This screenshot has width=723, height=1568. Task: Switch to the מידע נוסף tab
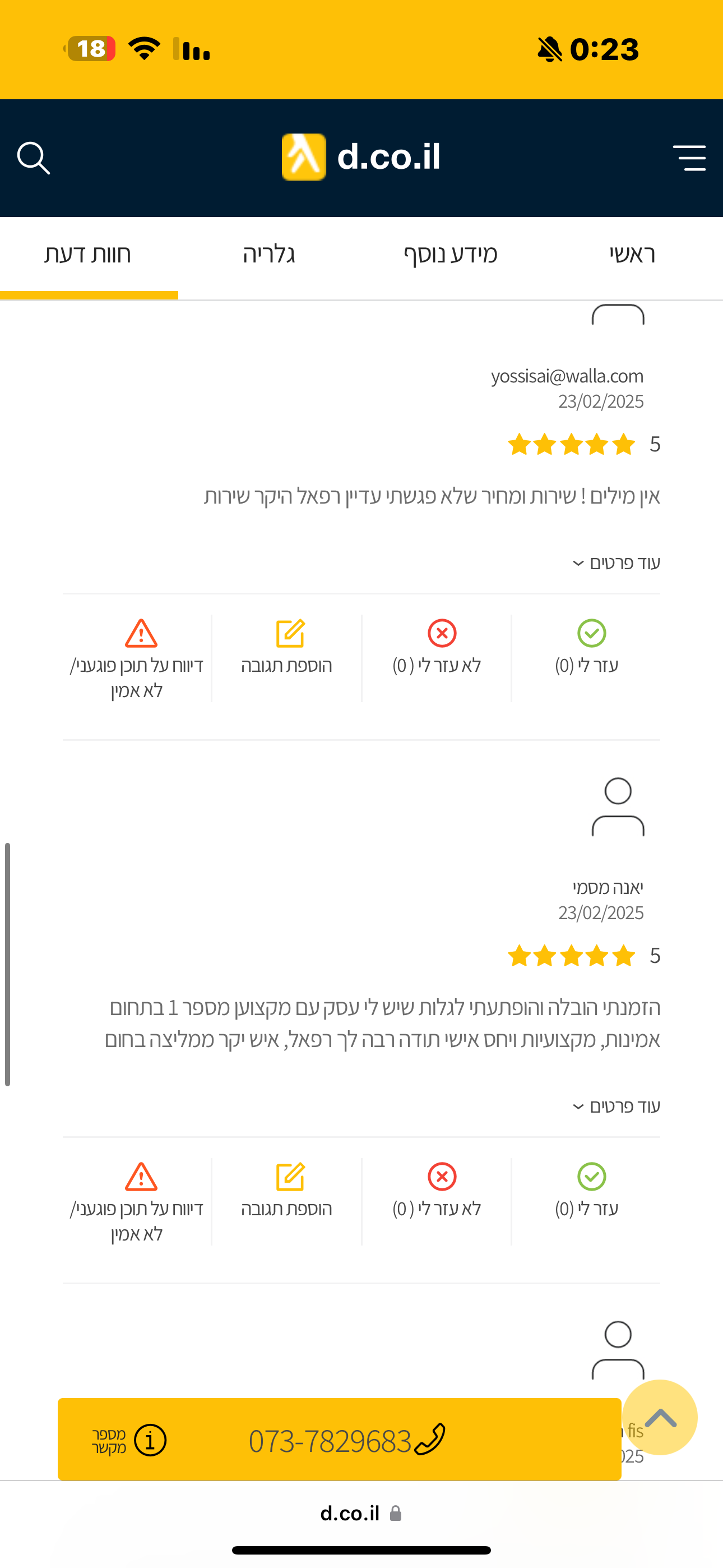(x=451, y=255)
